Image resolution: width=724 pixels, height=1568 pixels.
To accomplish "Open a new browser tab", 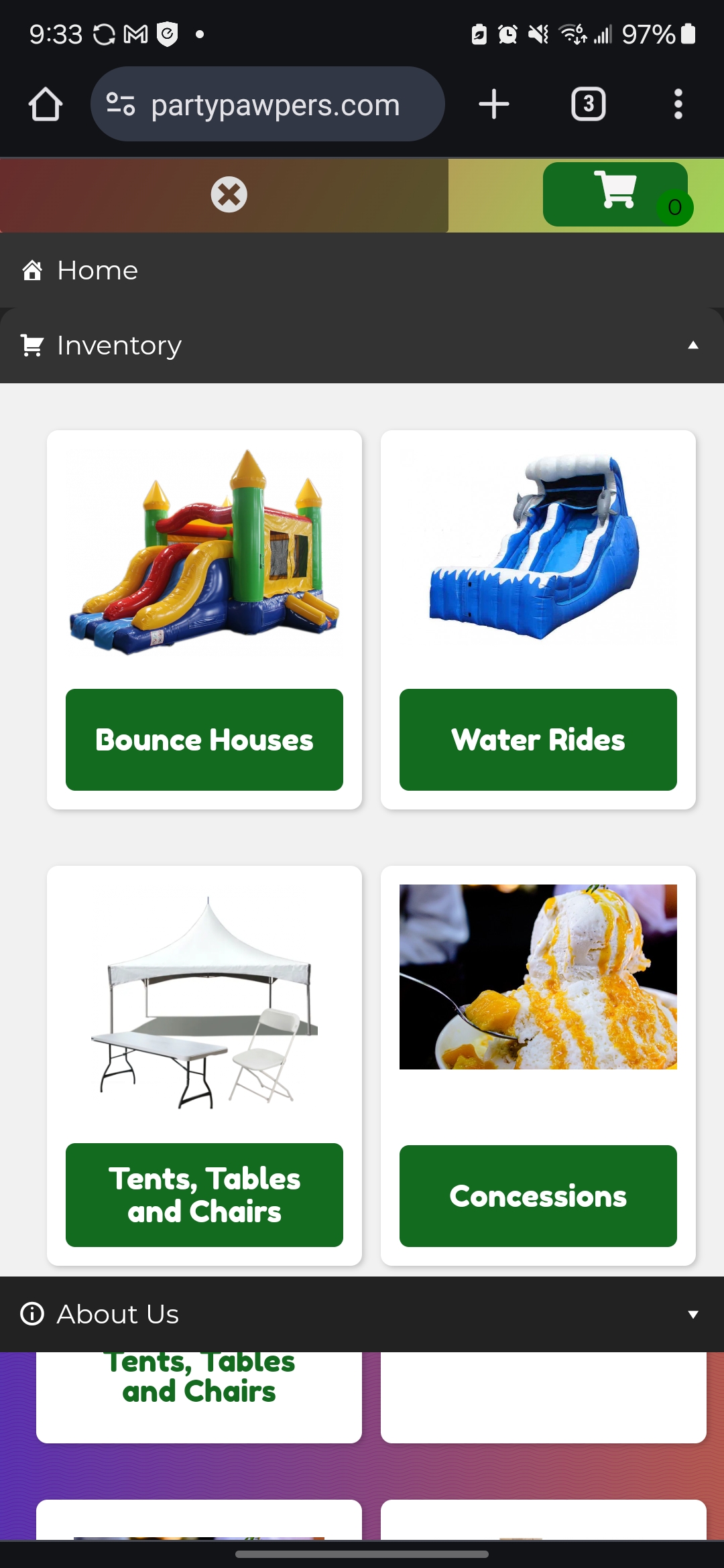I will (494, 105).
